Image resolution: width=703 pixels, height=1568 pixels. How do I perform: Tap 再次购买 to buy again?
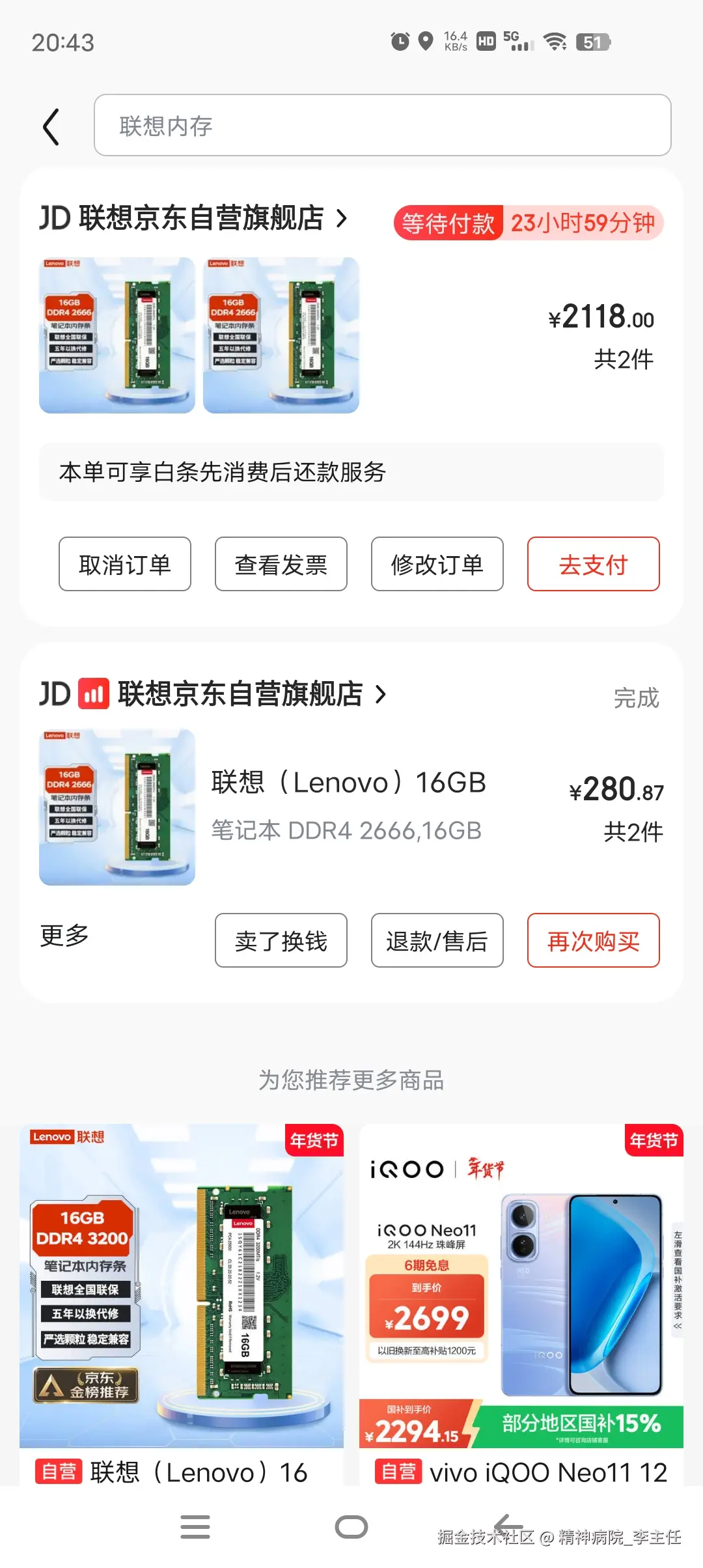(x=593, y=941)
